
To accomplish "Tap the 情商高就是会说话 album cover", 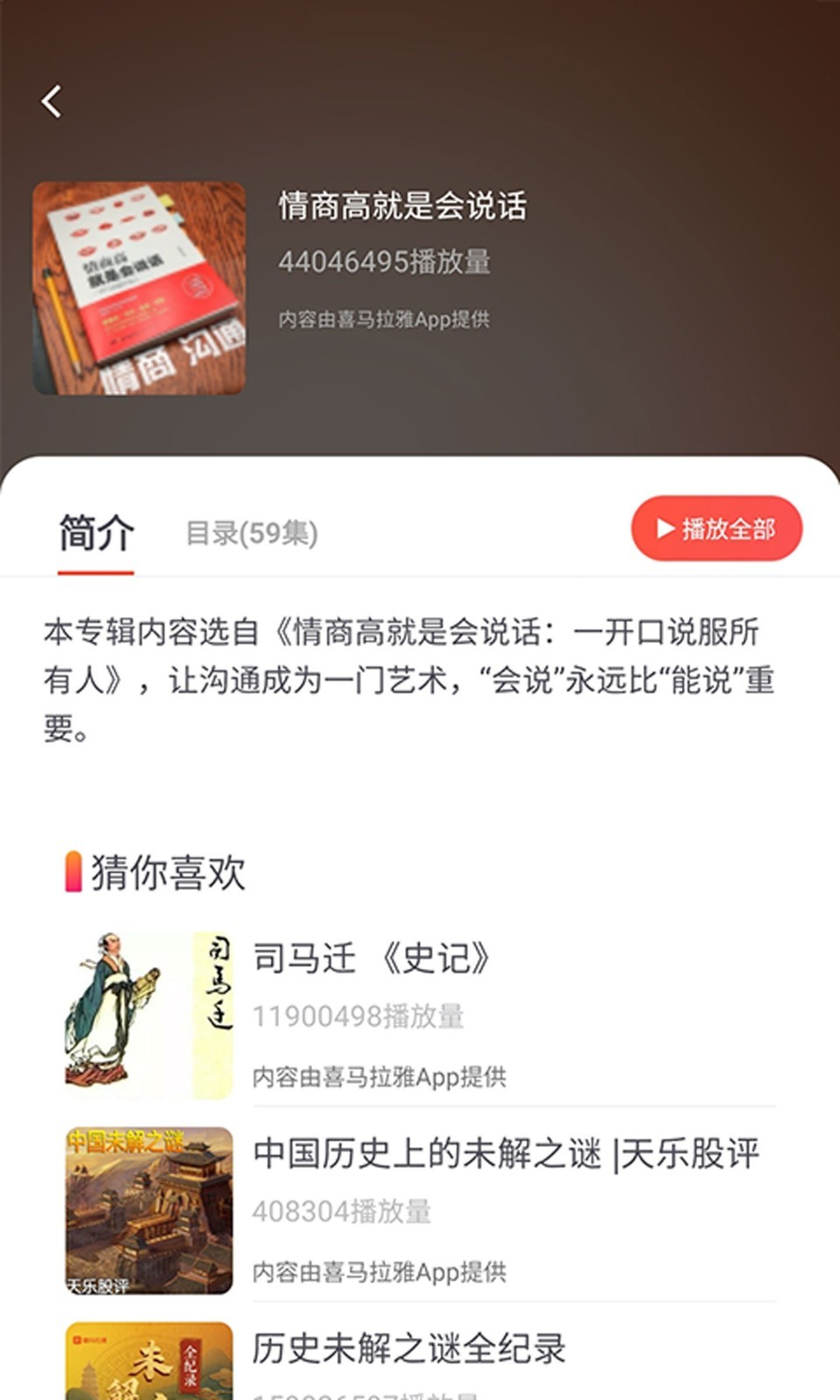I will point(140,288).
